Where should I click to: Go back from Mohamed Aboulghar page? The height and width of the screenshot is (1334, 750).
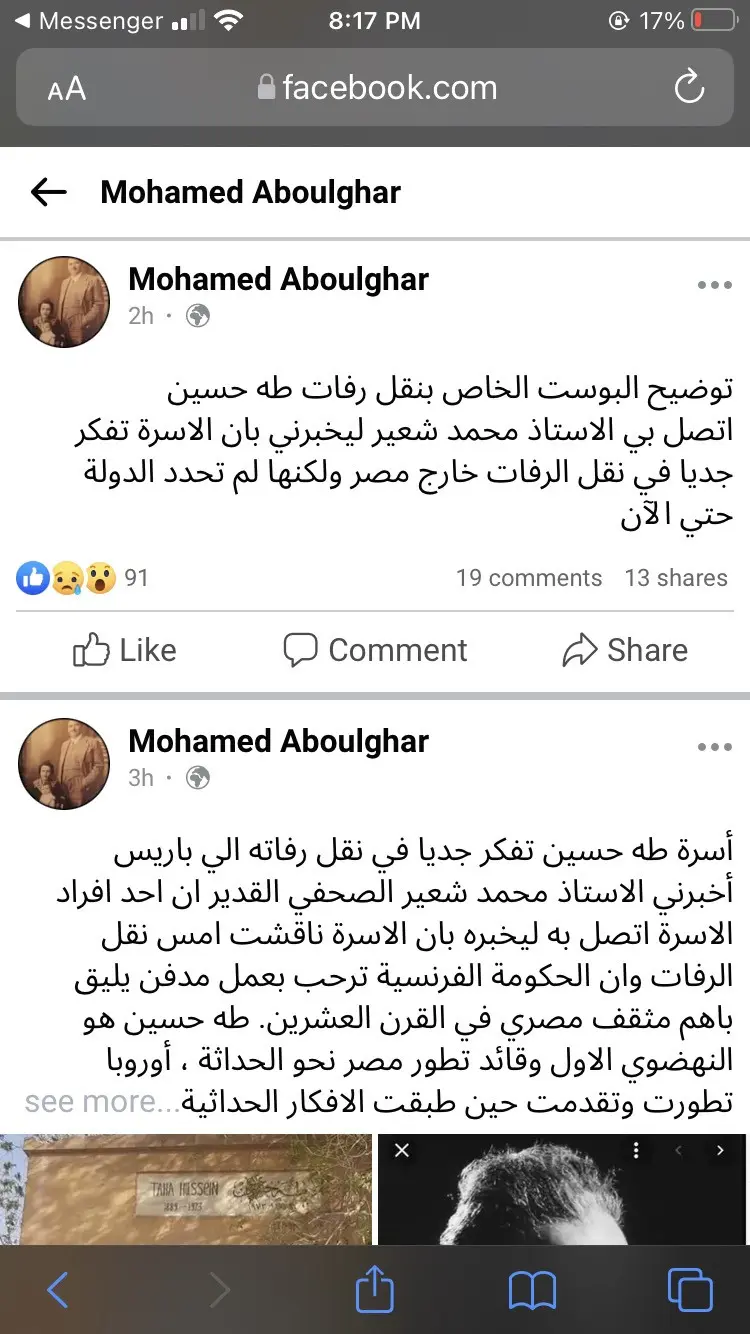pyautogui.click(x=48, y=192)
